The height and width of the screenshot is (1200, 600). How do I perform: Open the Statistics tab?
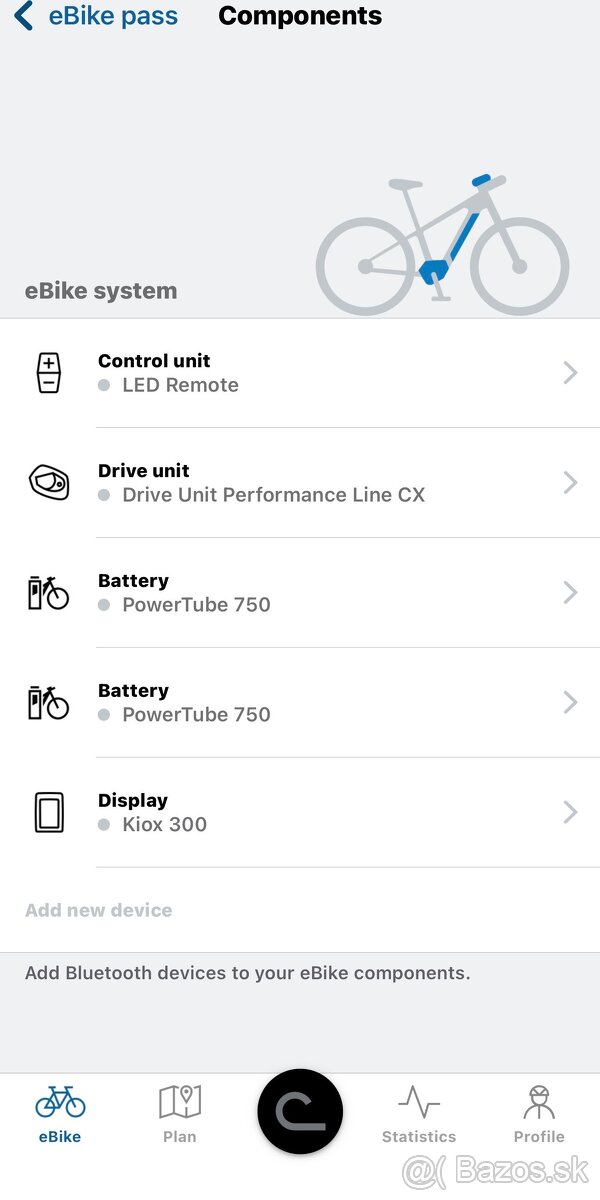pos(419,1114)
